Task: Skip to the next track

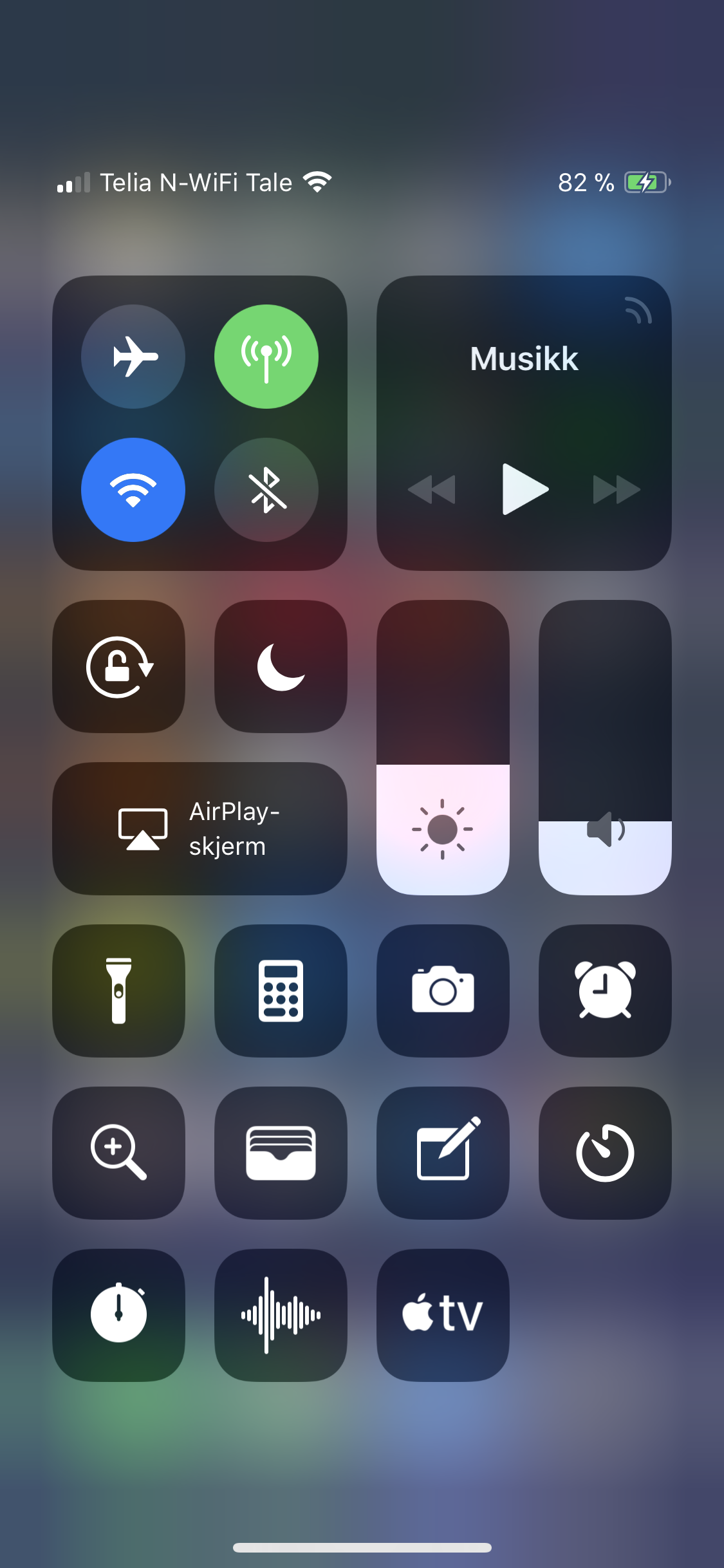Action: [x=617, y=489]
